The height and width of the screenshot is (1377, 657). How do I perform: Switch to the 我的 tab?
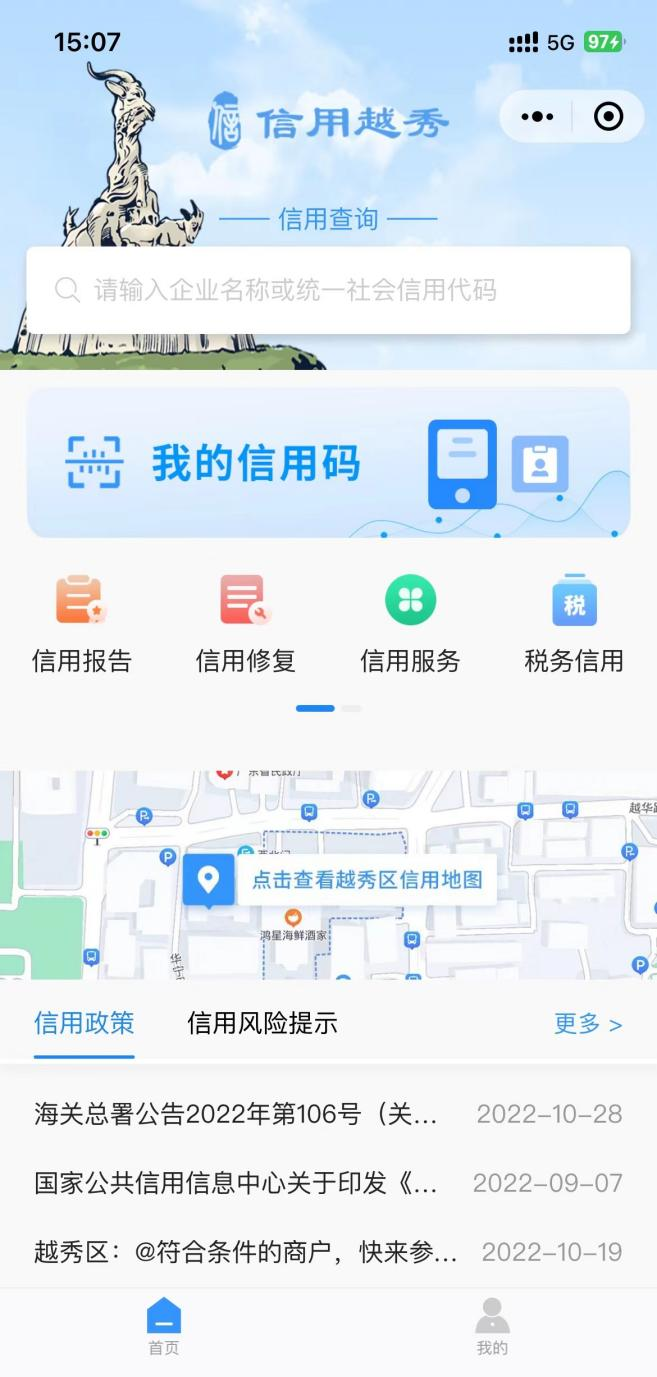tap(492, 1326)
